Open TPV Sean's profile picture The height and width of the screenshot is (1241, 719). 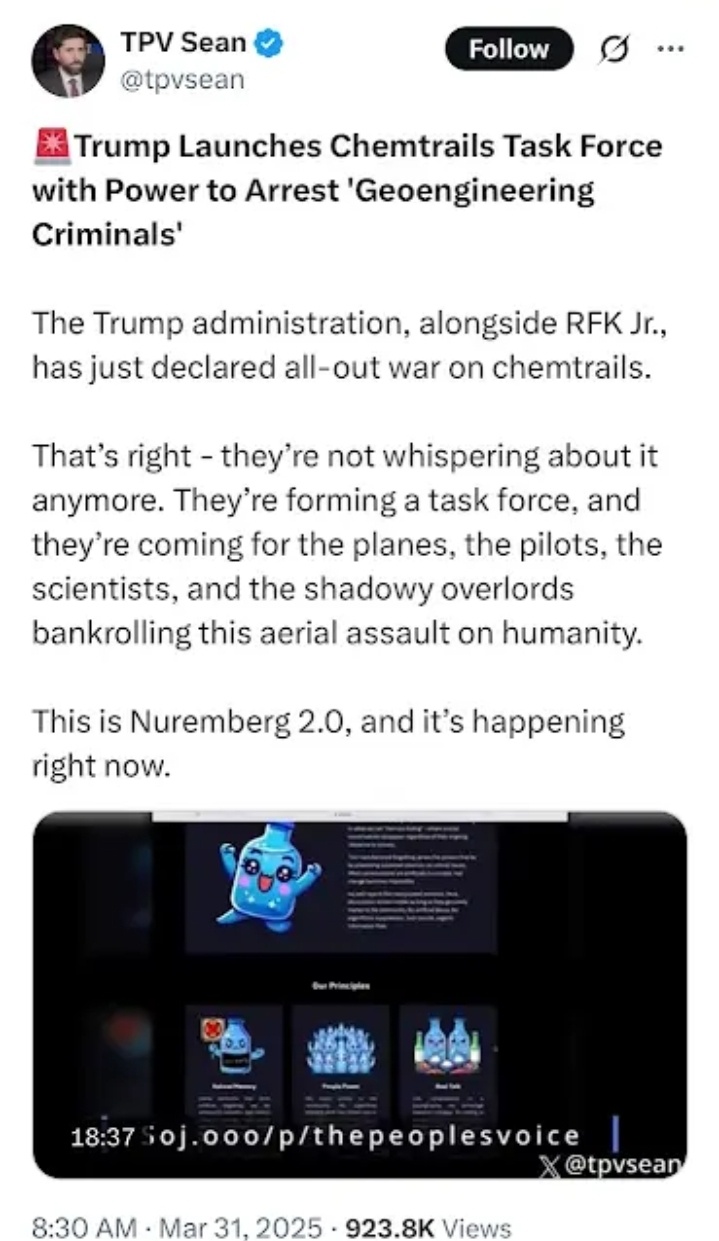click(x=67, y=60)
